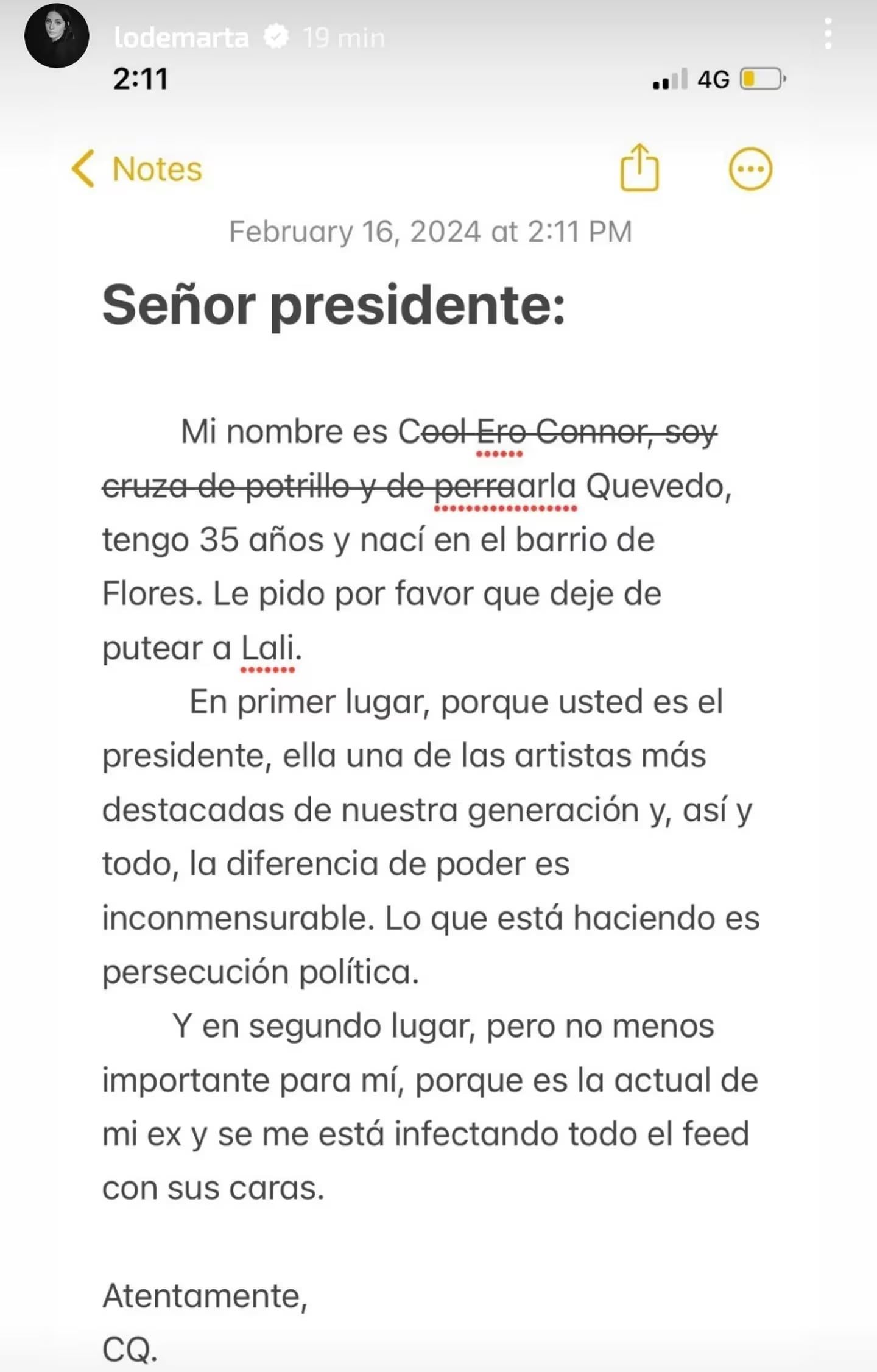The height and width of the screenshot is (1372, 877).
Task: Tap the verified badge next to lodemarta
Action: point(275,37)
